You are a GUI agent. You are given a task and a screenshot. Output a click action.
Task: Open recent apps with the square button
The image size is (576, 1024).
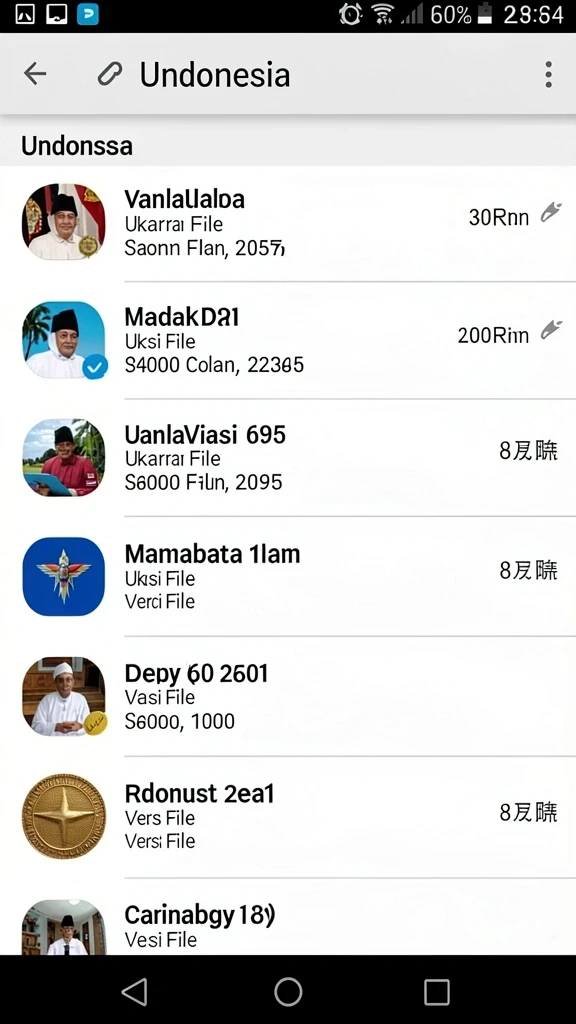(x=436, y=992)
